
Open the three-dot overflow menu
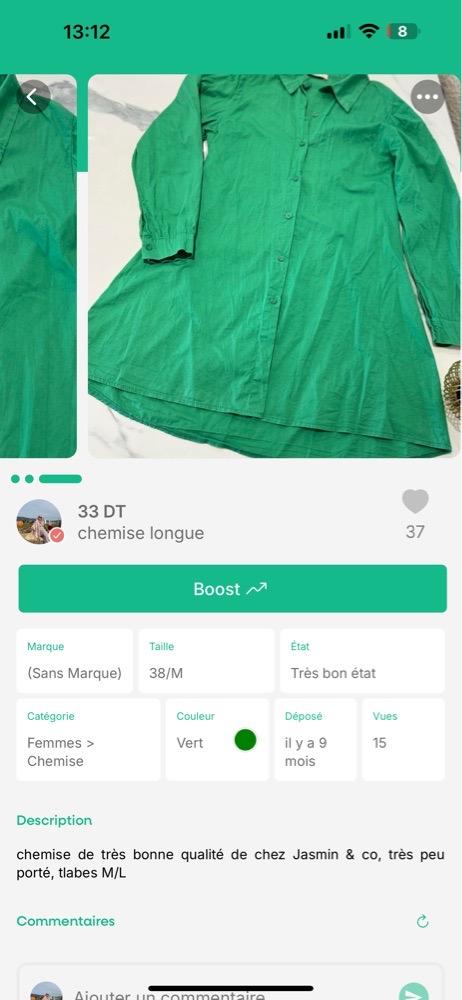427,97
